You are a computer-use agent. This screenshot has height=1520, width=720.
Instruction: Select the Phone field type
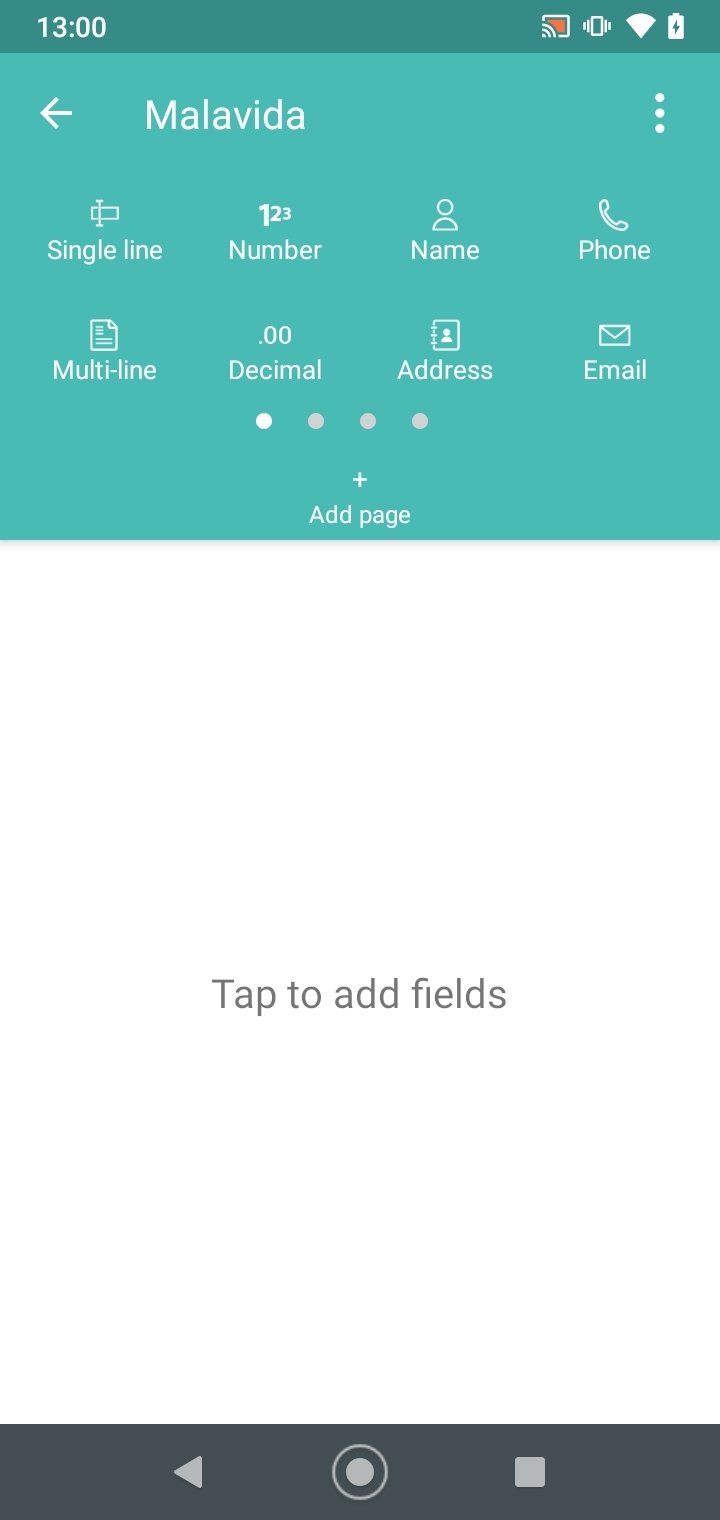click(614, 231)
